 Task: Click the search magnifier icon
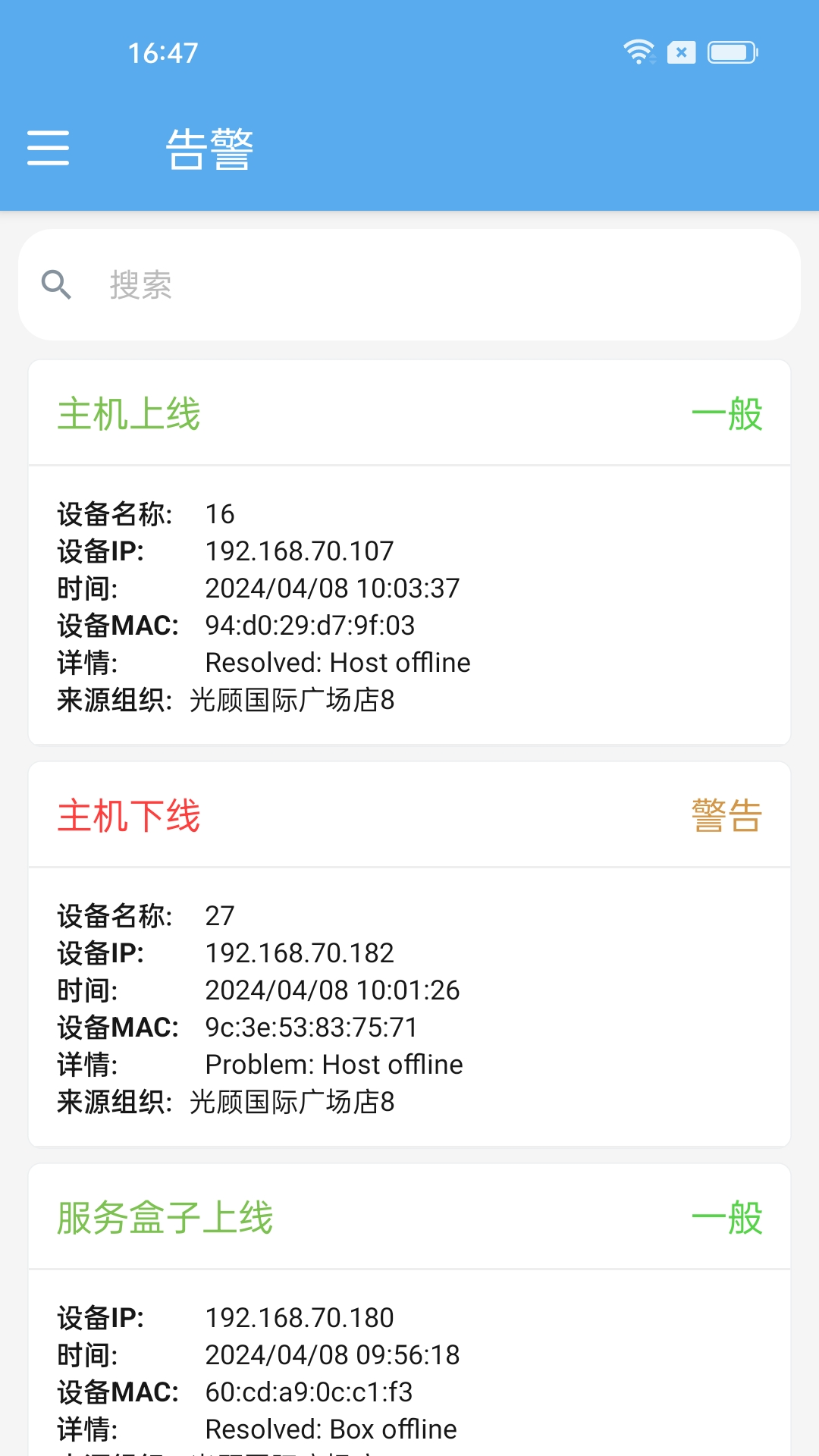pyautogui.click(x=57, y=285)
